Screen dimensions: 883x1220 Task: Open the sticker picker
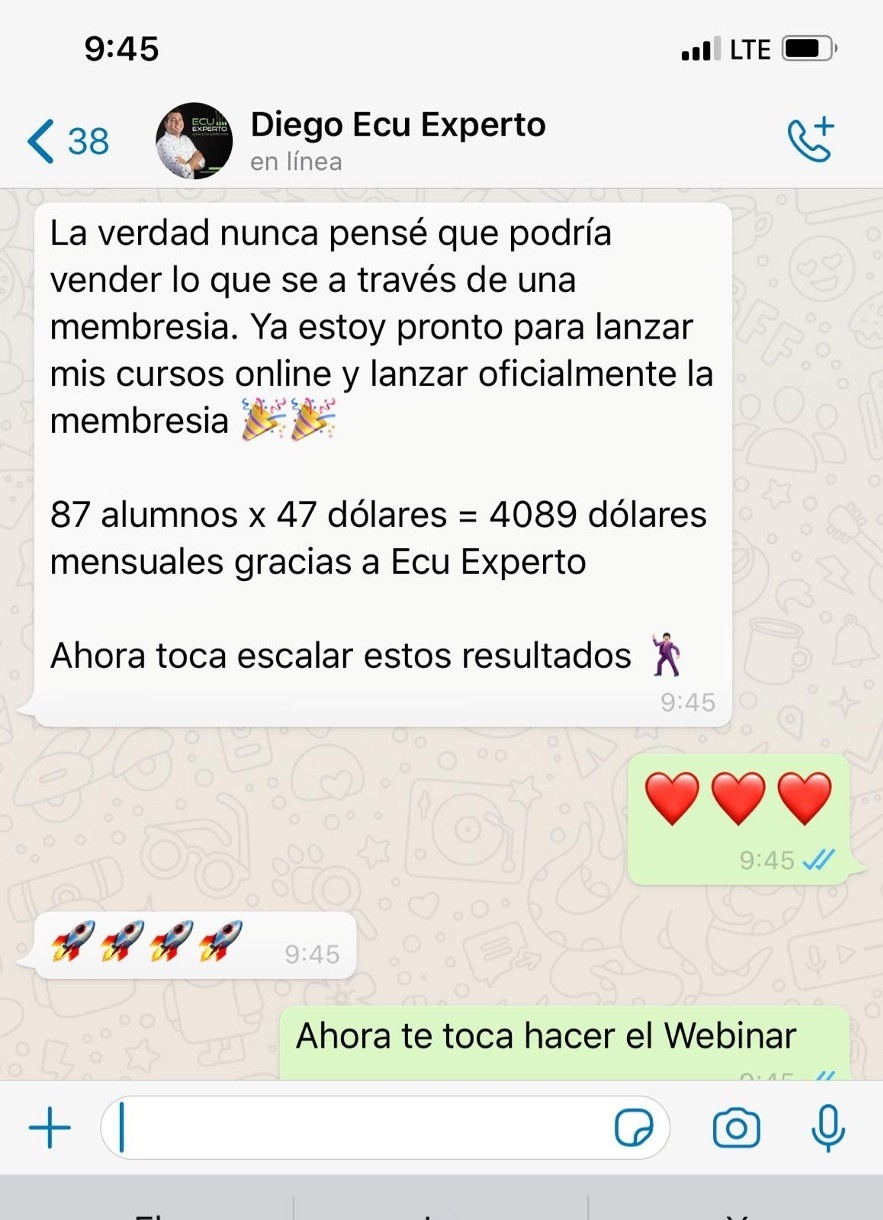(x=633, y=1129)
